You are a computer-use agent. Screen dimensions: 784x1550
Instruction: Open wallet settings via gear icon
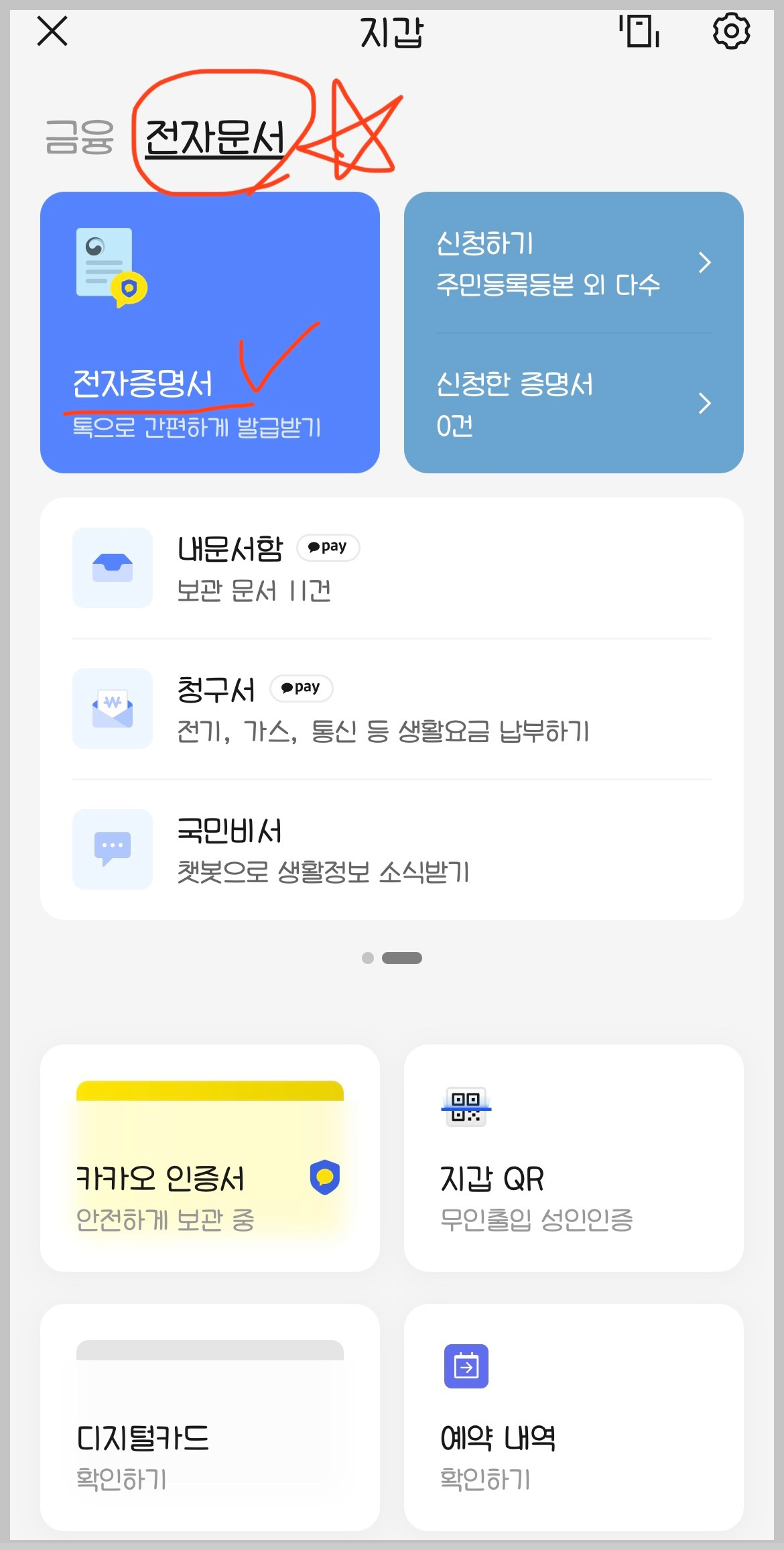[732, 31]
